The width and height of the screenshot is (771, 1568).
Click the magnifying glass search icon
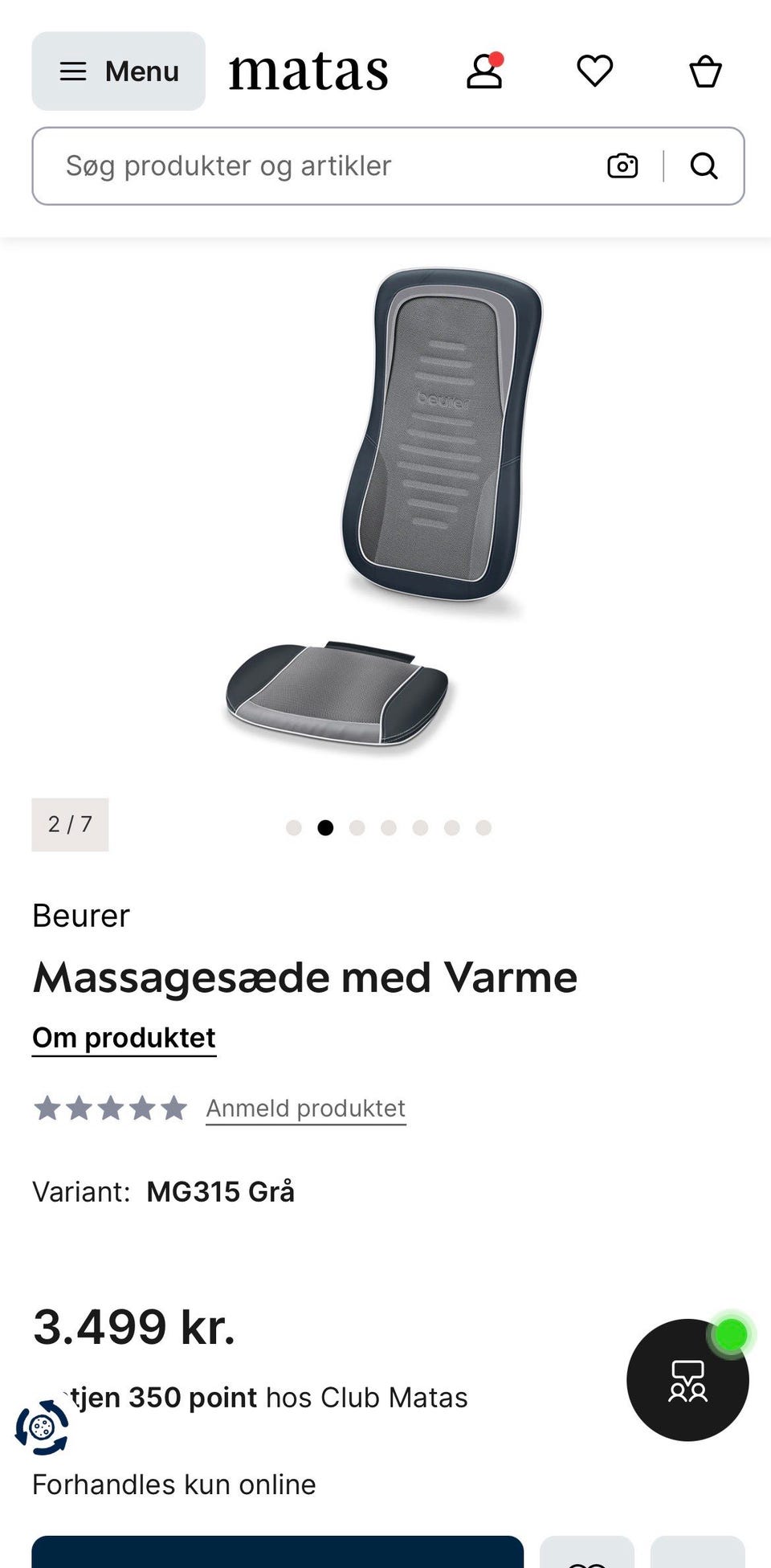click(x=704, y=165)
